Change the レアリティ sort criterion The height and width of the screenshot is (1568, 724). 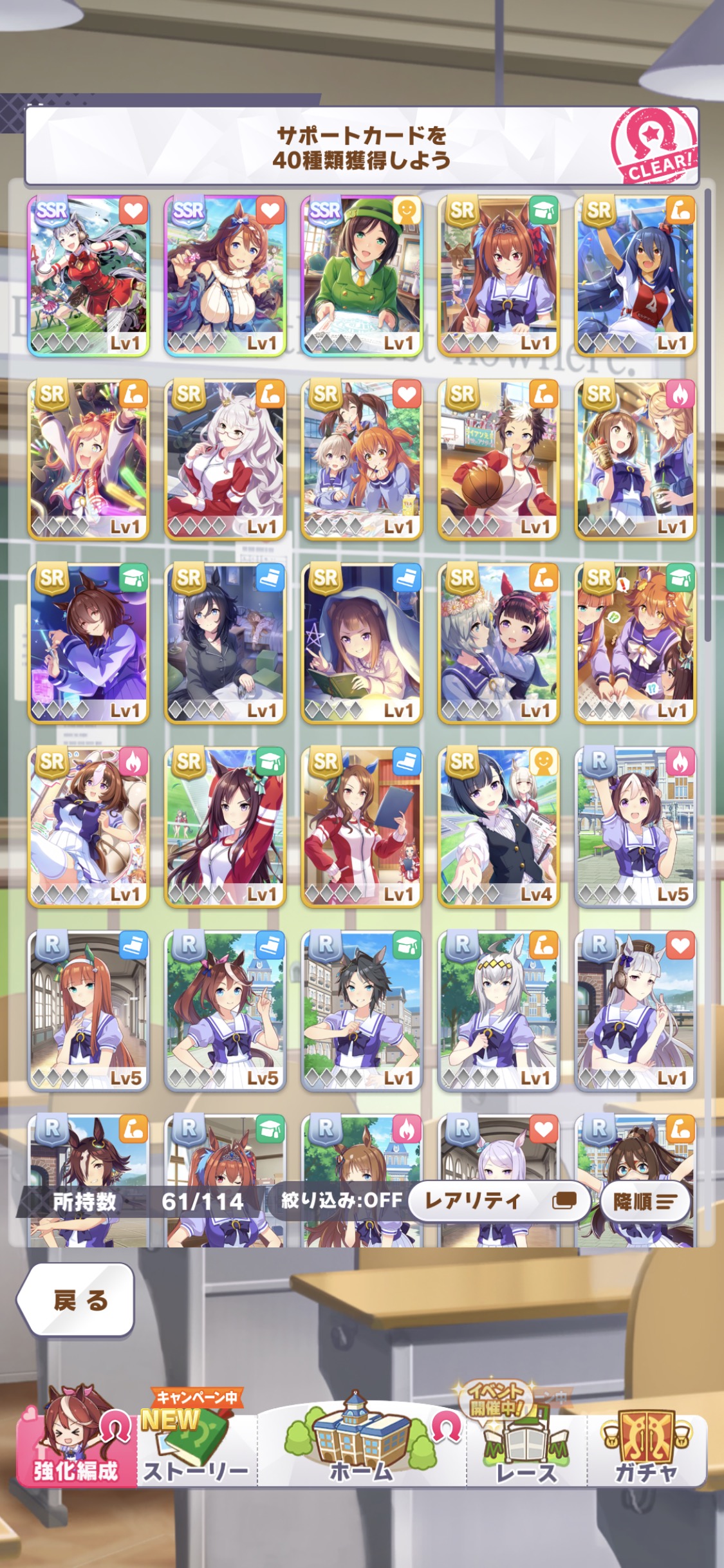(499, 1200)
